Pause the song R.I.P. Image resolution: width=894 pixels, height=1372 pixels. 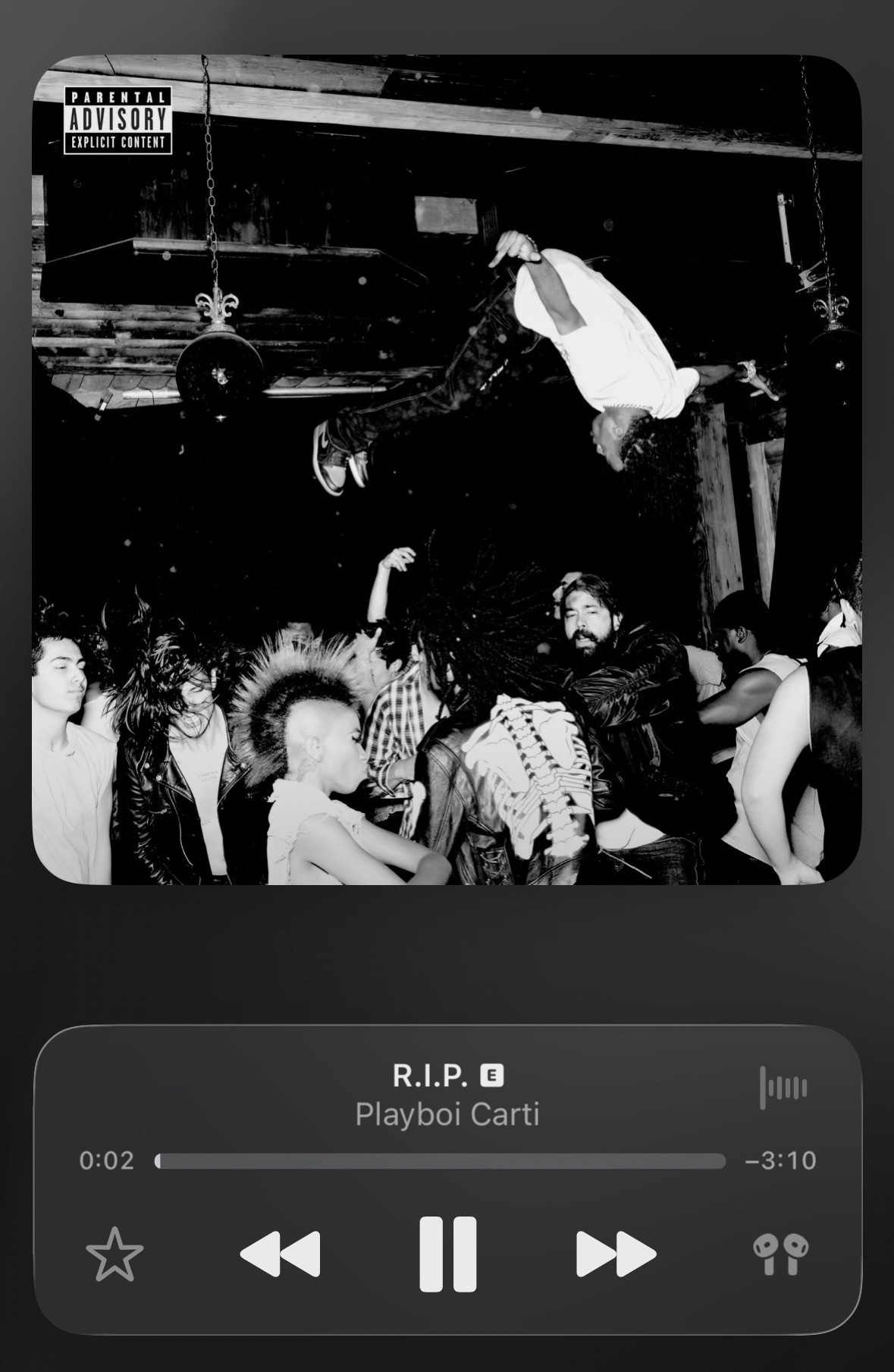(x=447, y=1254)
